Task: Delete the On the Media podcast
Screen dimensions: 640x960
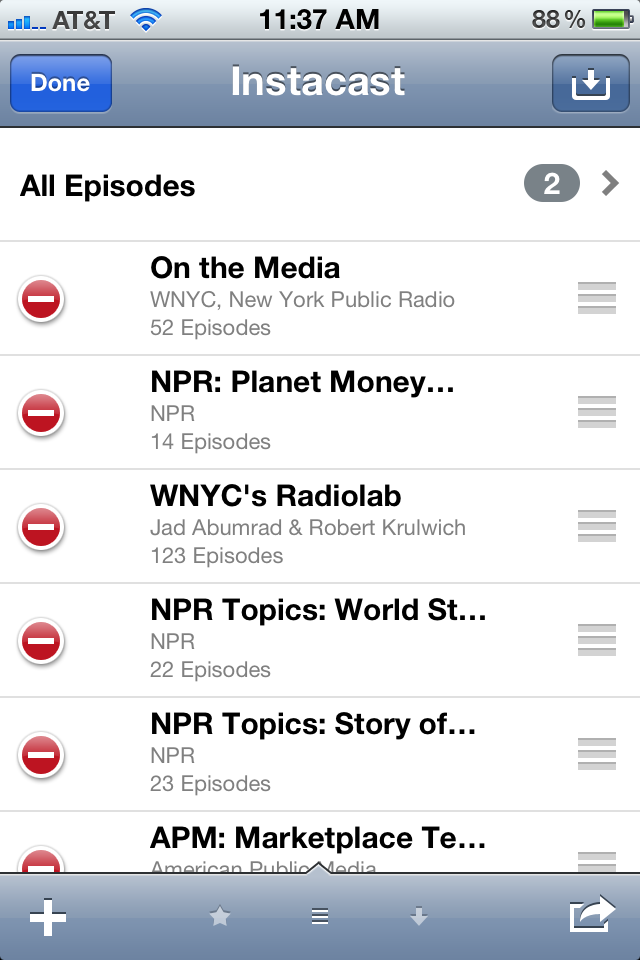Action: pos(41,299)
